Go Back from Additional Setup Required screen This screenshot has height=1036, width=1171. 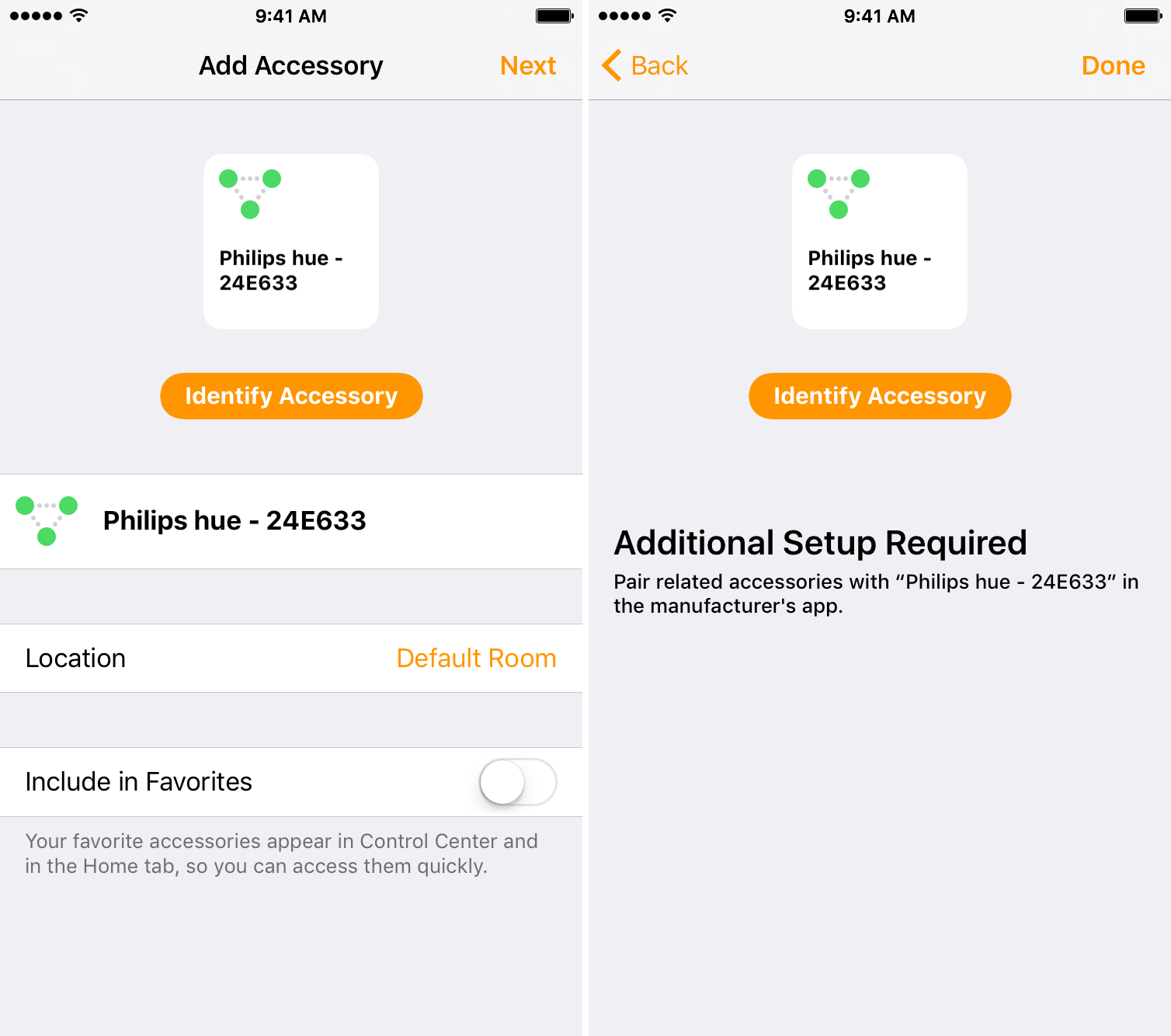tap(645, 66)
